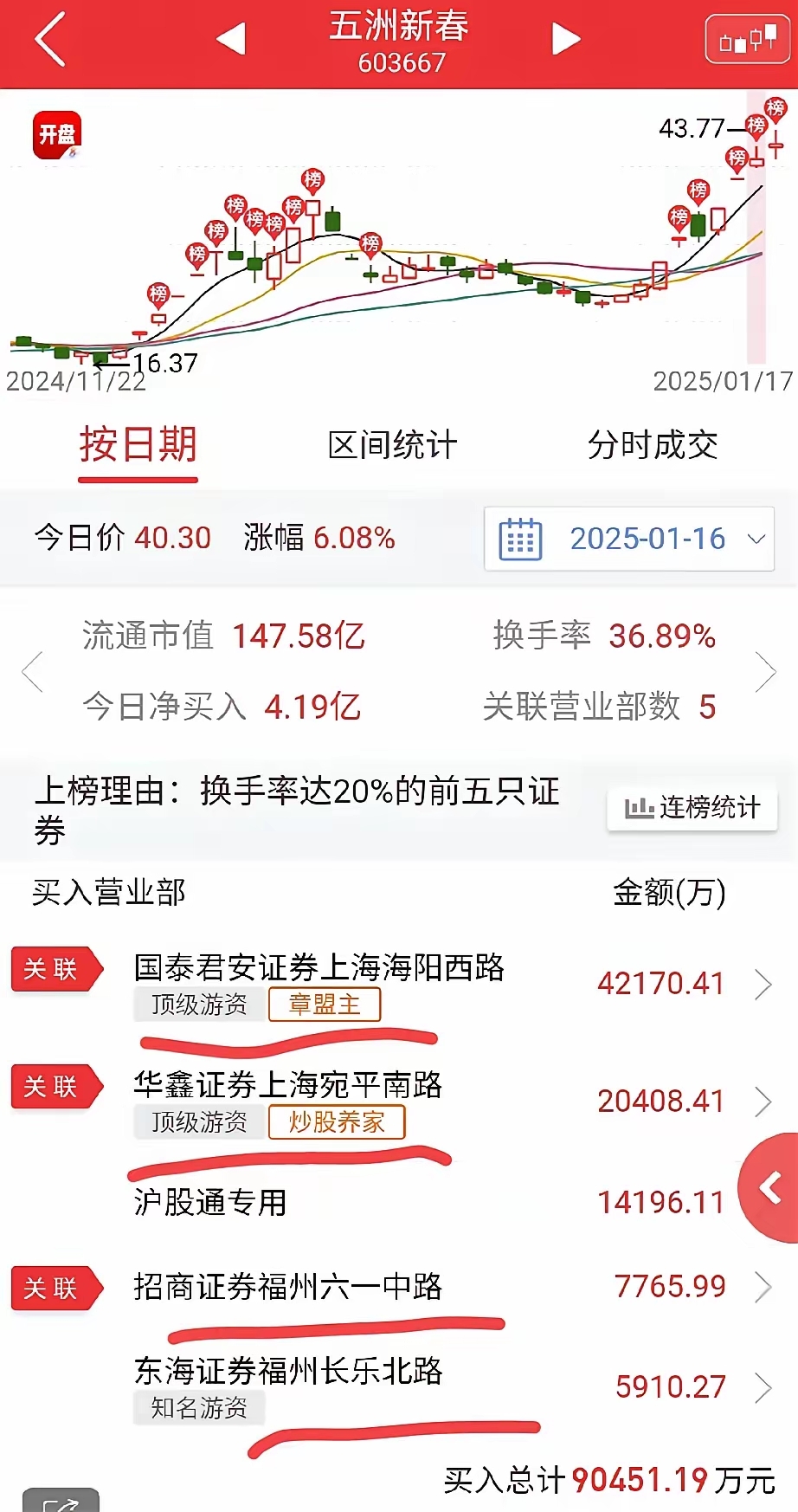798x1512 pixels.
Task: Tap the left triangle to view previous stock
Action: pos(232,39)
